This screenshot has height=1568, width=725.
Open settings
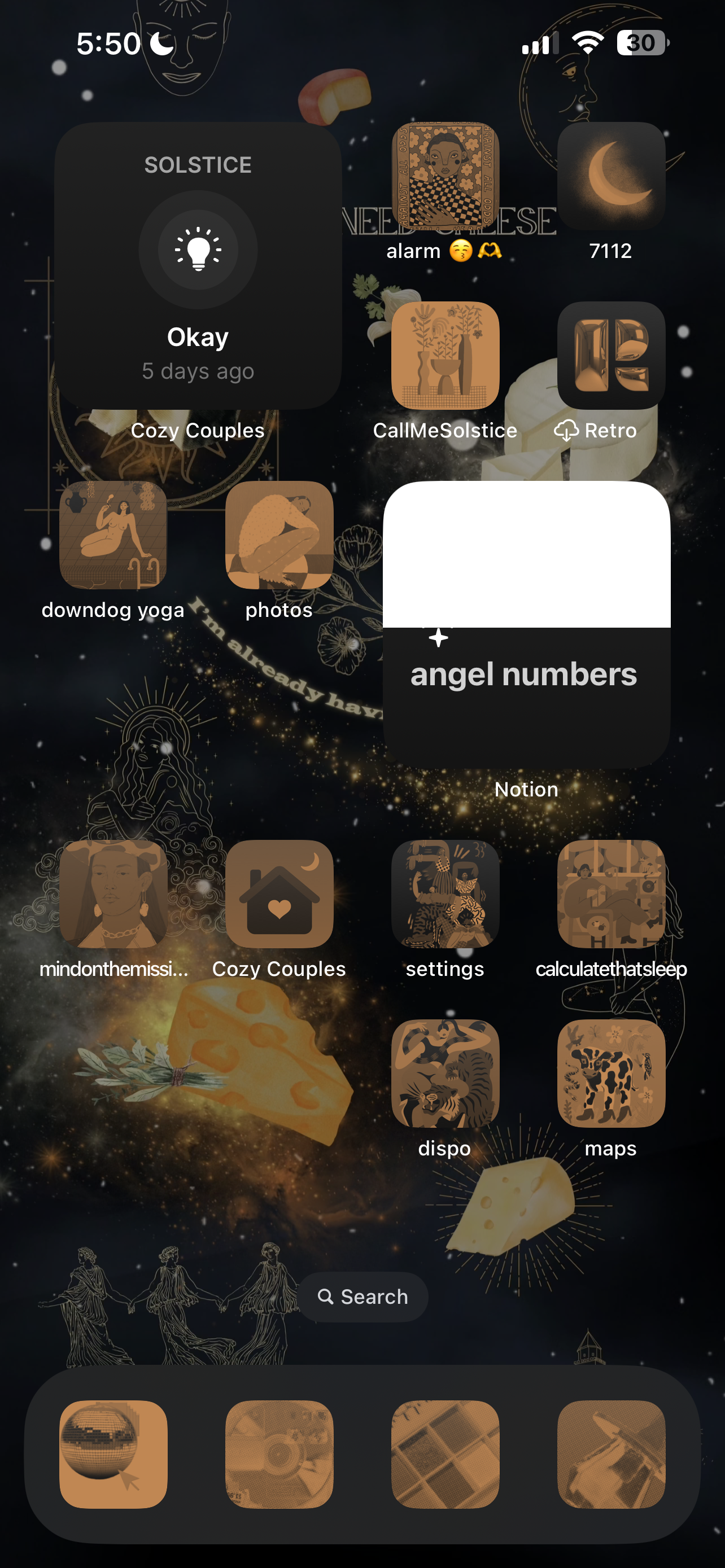tap(445, 894)
